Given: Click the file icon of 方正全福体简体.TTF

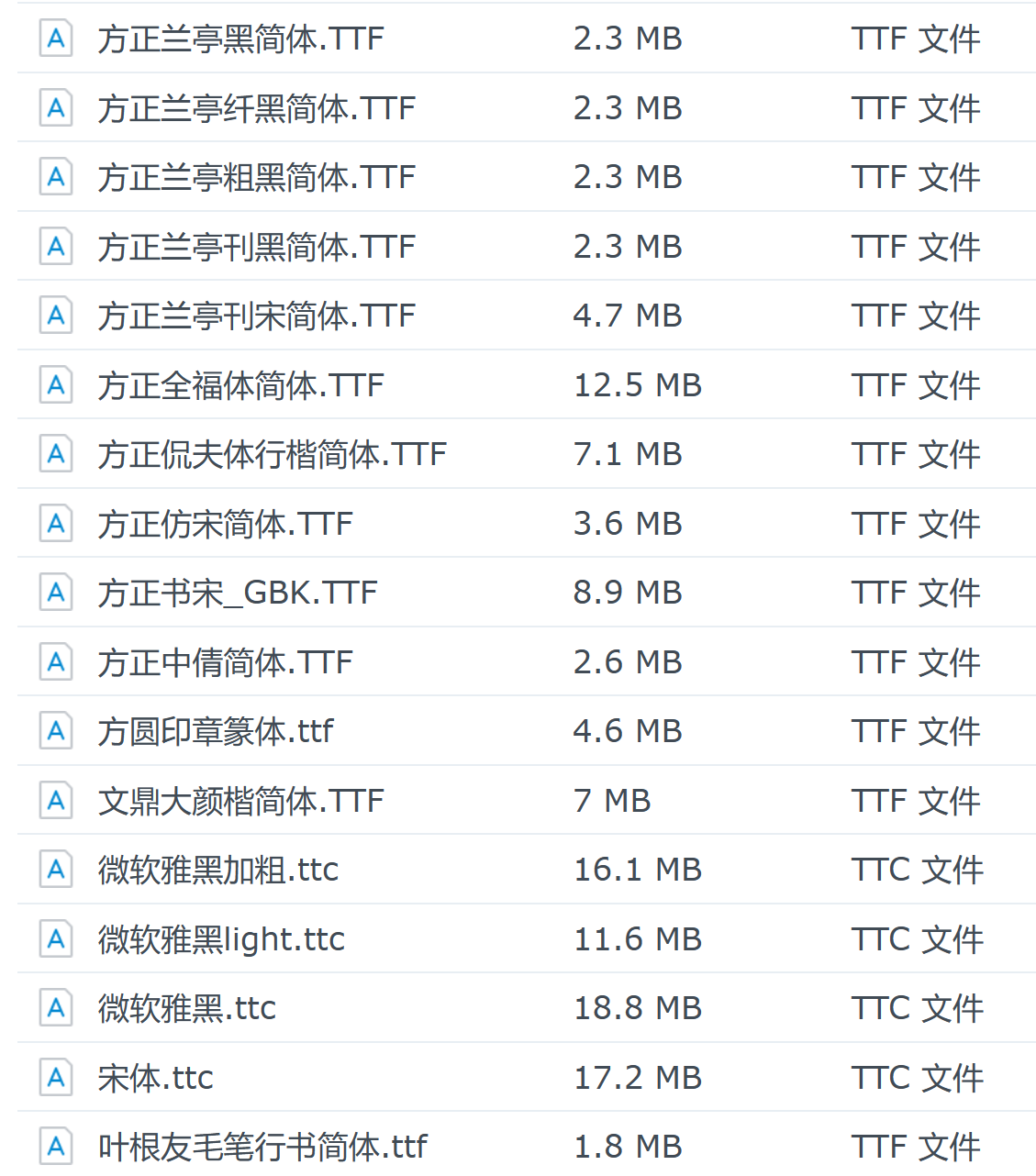Looking at the screenshot, I should click(56, 384).
